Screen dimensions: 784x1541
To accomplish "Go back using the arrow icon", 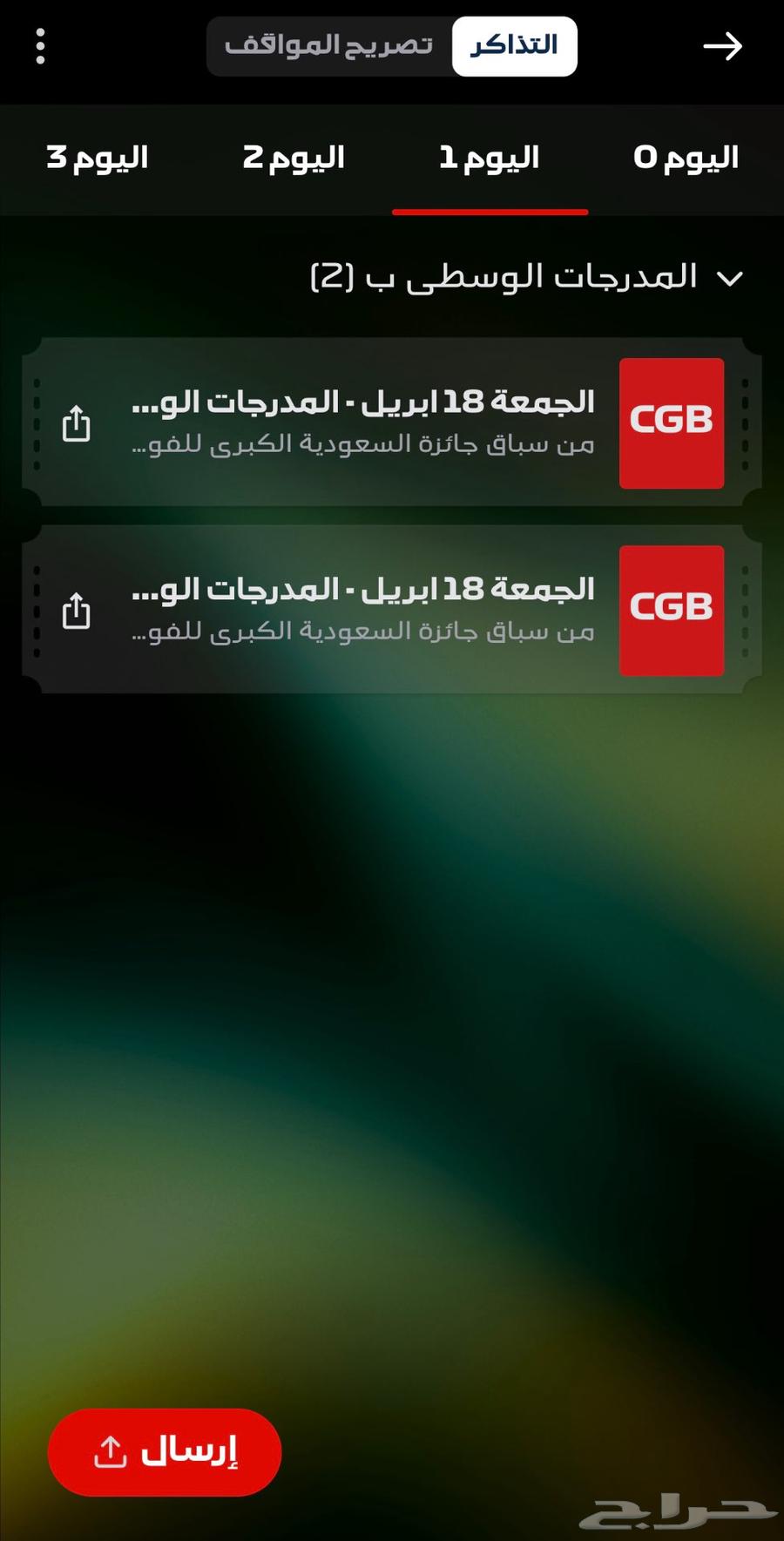I will (722, 46).
